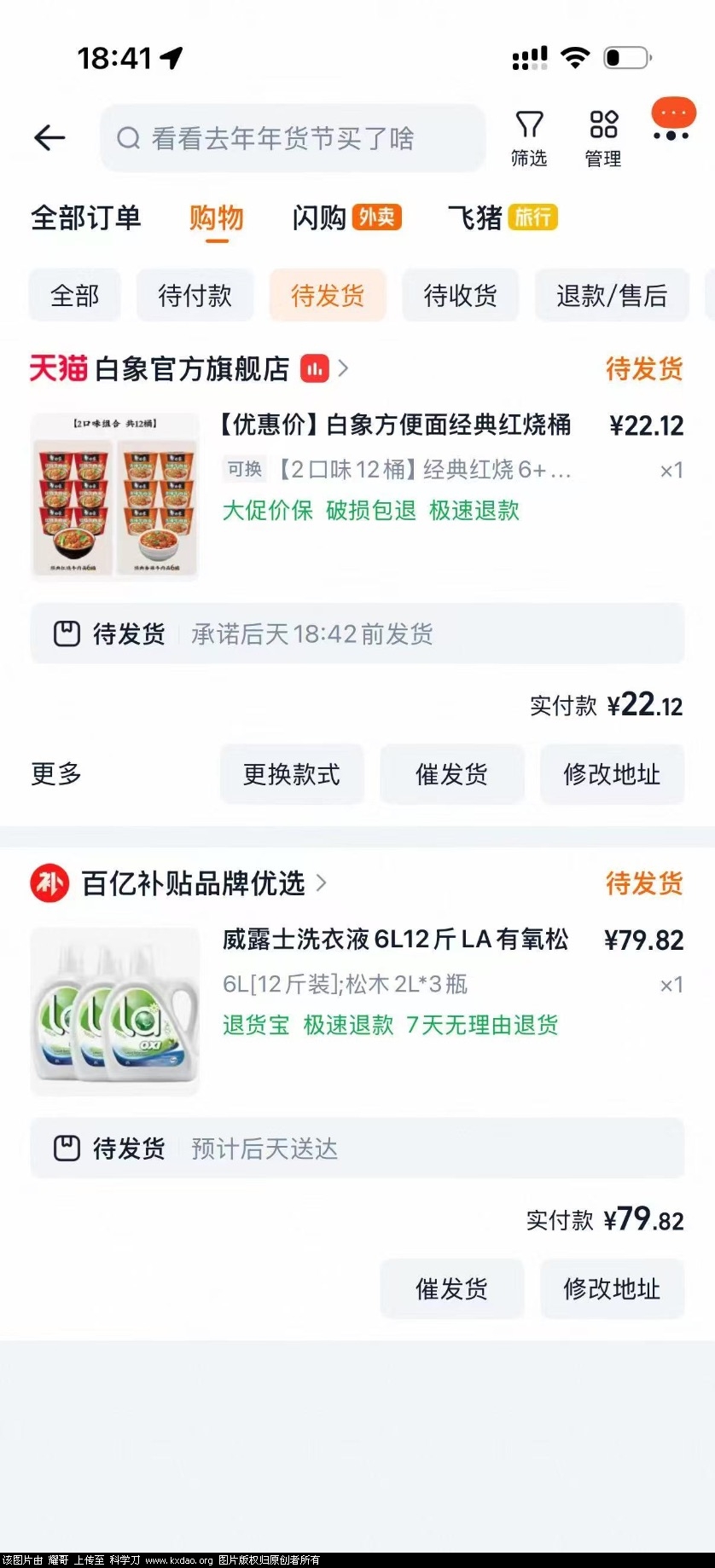Select the 待付款 filter chip
This screenshot has height=1568, width=715.
coord(195,296)
